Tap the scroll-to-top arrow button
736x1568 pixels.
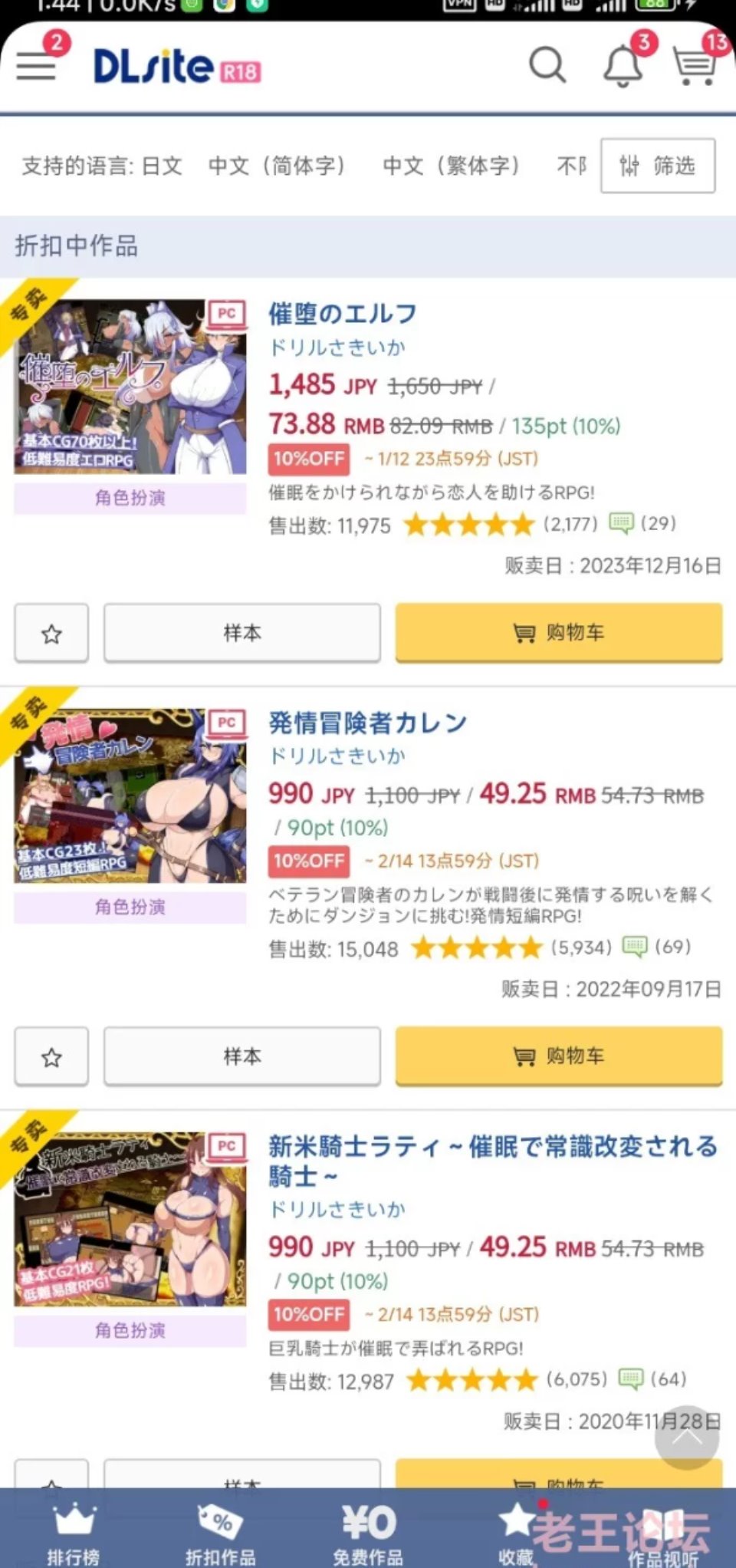coord(687,1438)
